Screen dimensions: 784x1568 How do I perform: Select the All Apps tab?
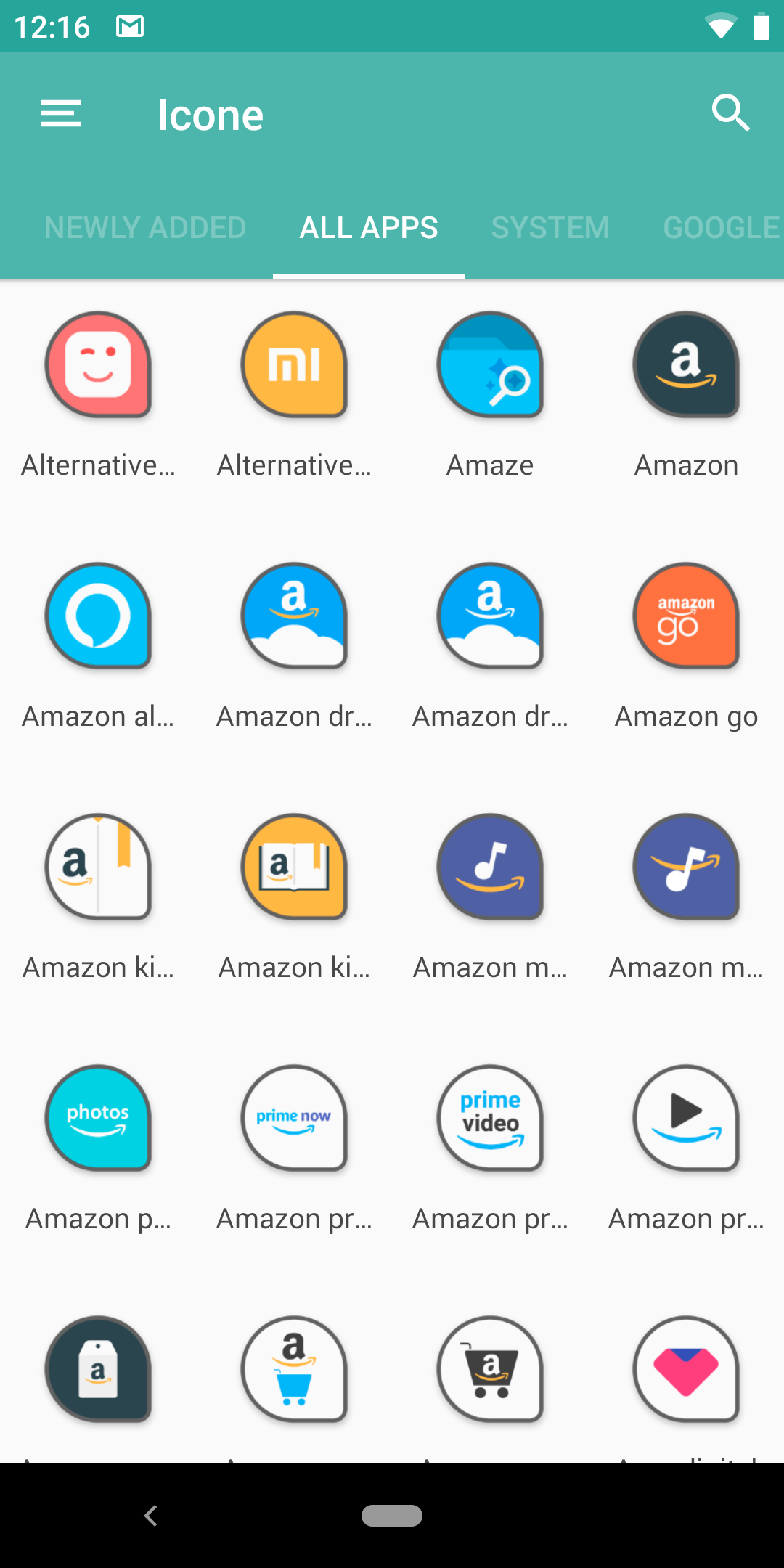[369, 228]
